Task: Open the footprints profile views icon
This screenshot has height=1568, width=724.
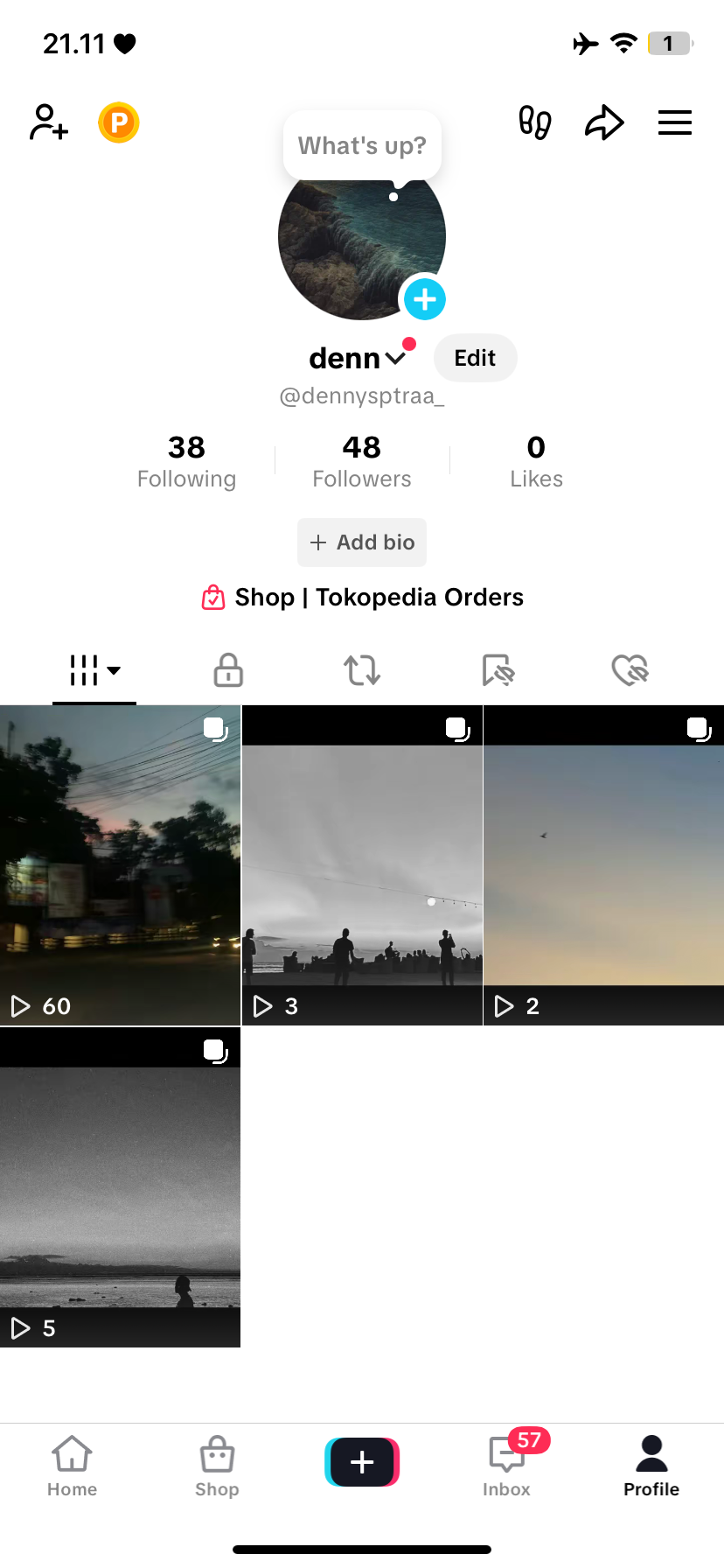Action: (x=535, y=122)
